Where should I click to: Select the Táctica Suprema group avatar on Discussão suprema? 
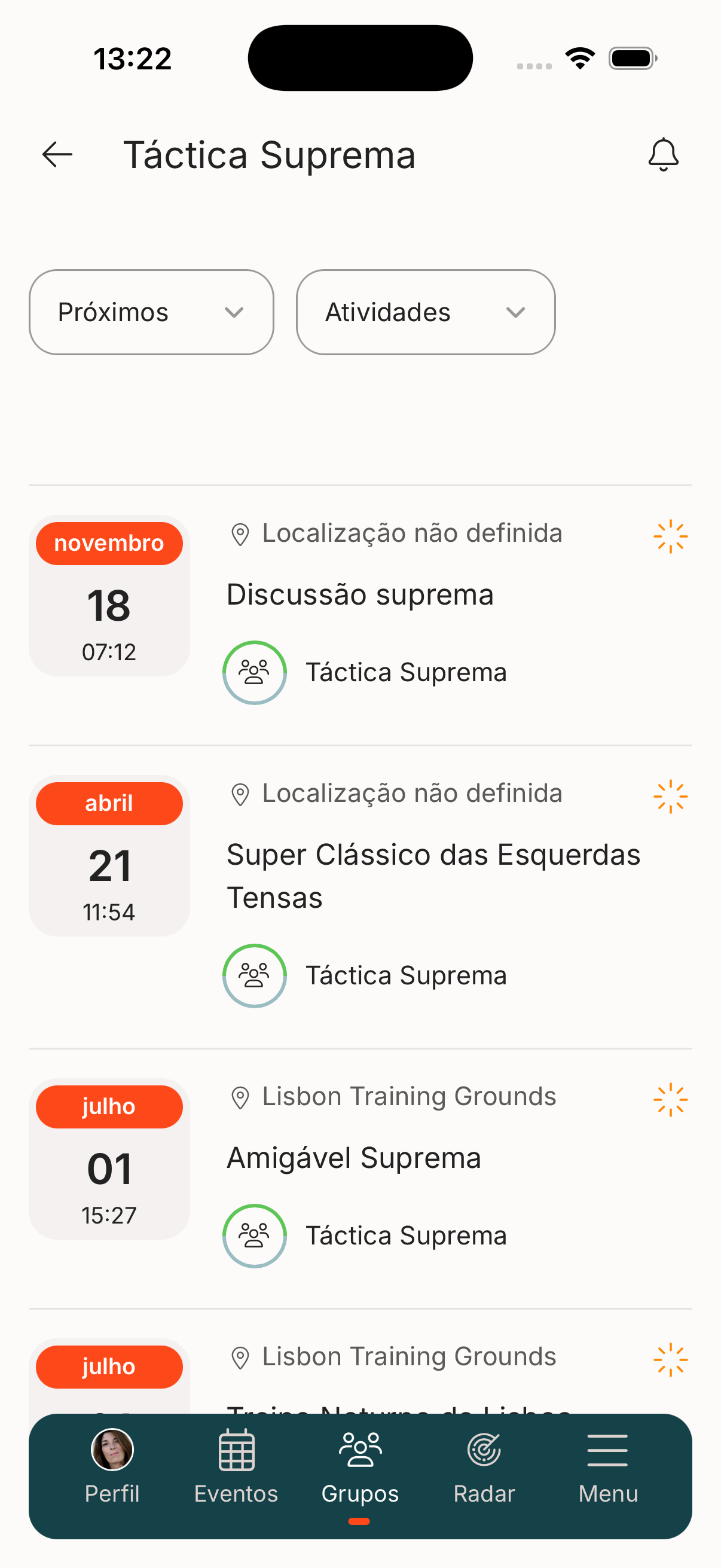254,673
